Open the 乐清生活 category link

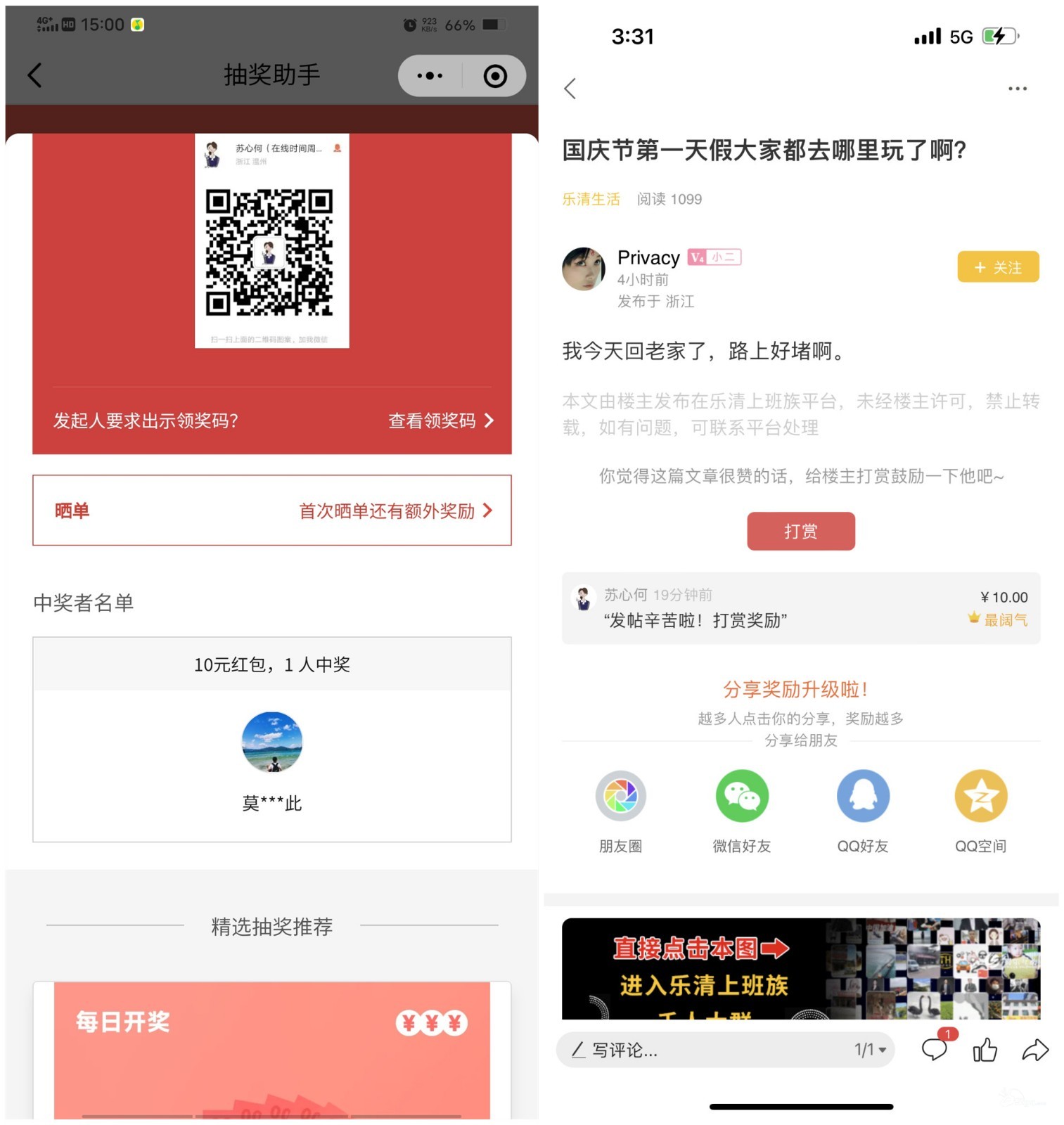click(x=591, y=199)
